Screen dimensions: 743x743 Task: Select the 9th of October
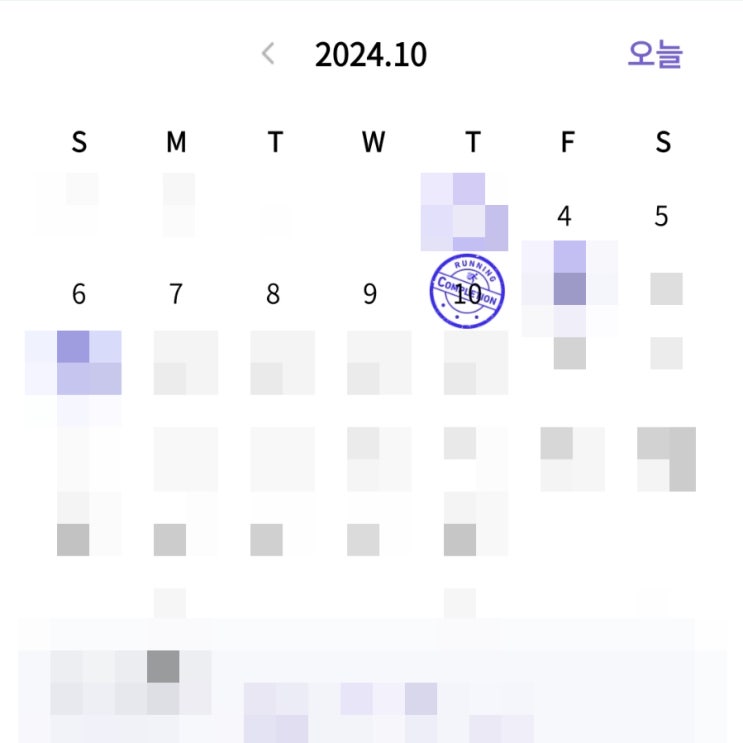(x=370, y=294)
